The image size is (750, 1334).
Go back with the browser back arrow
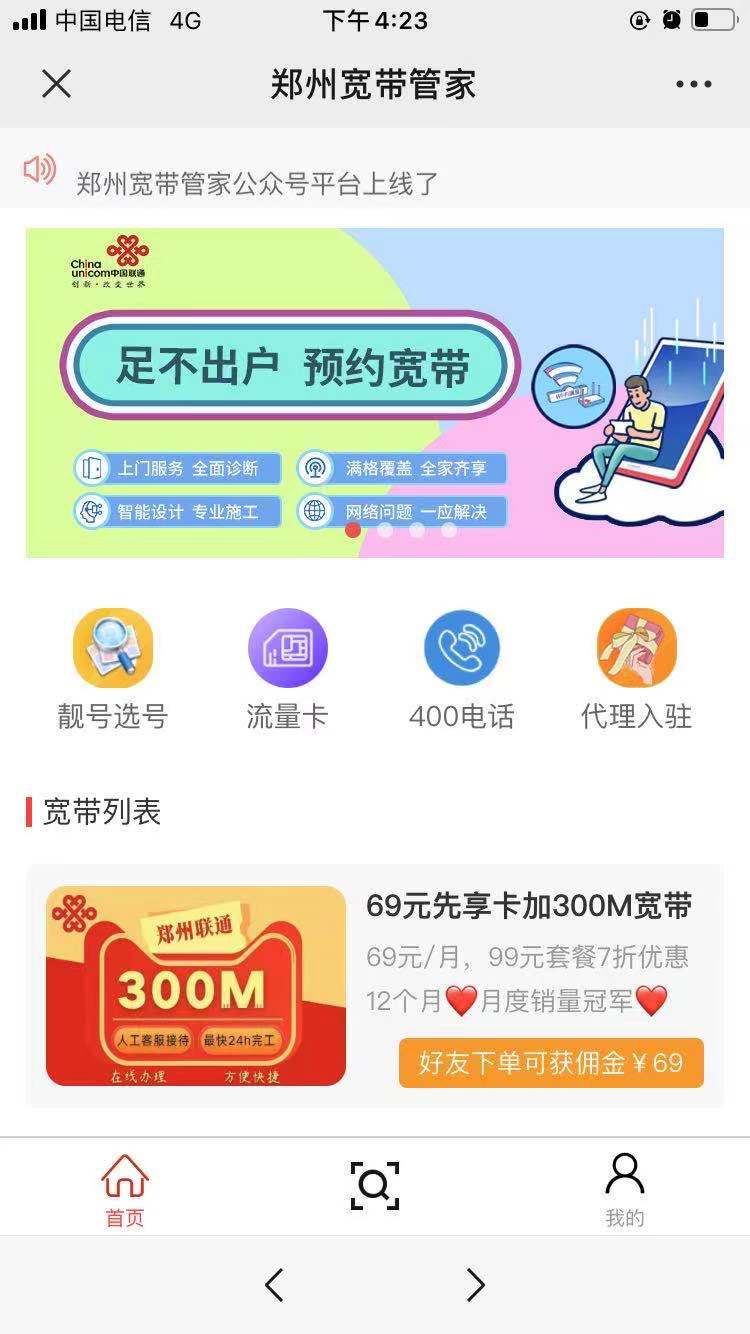coord(274,1284)
